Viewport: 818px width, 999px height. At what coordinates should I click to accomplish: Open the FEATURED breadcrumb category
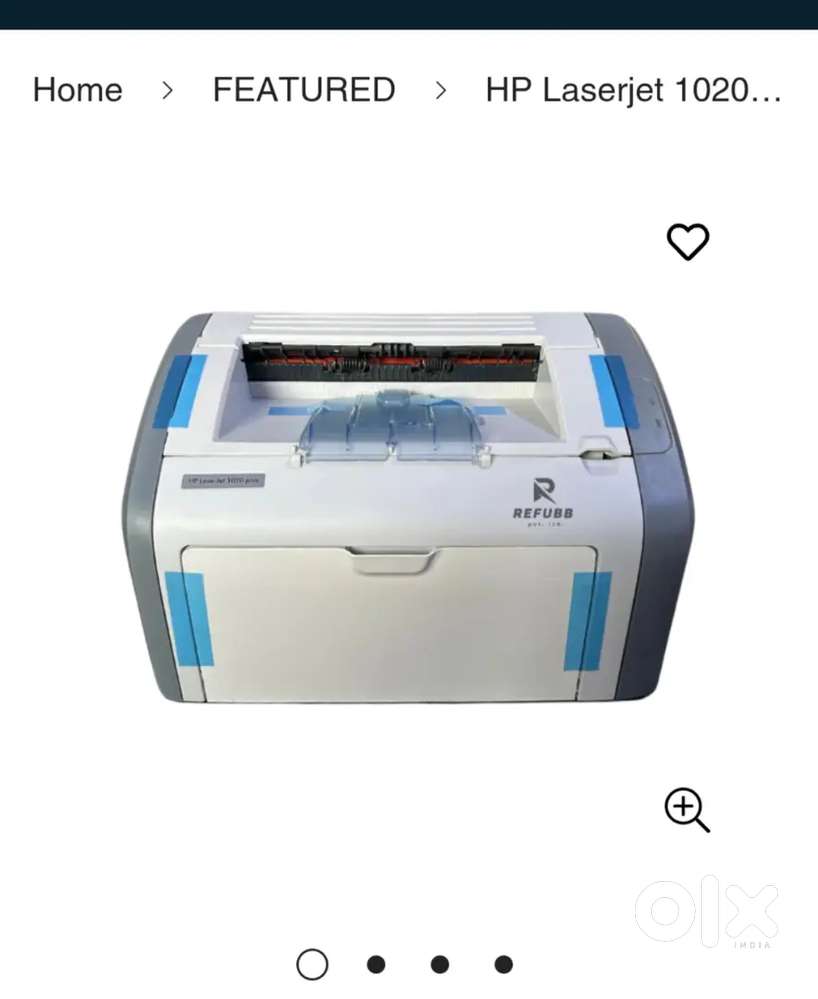pos(304,90)
